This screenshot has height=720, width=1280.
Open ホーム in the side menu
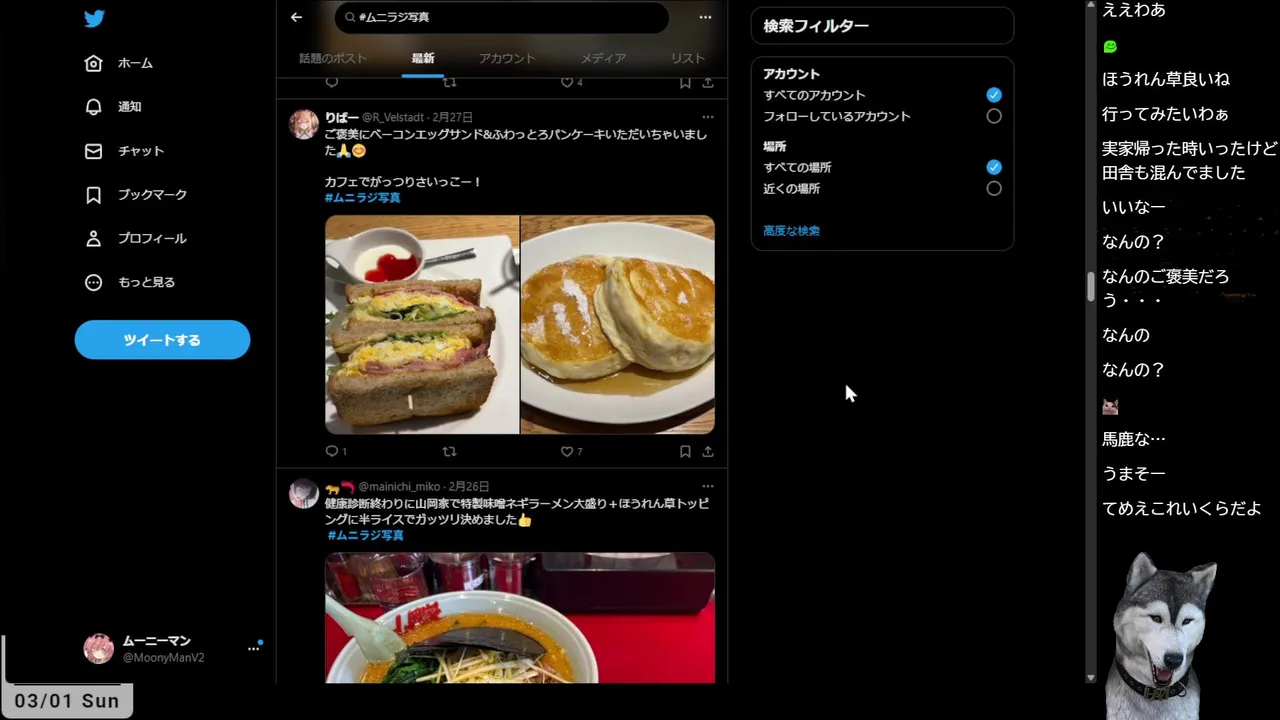pyautogui.click(x=119, y=63)
